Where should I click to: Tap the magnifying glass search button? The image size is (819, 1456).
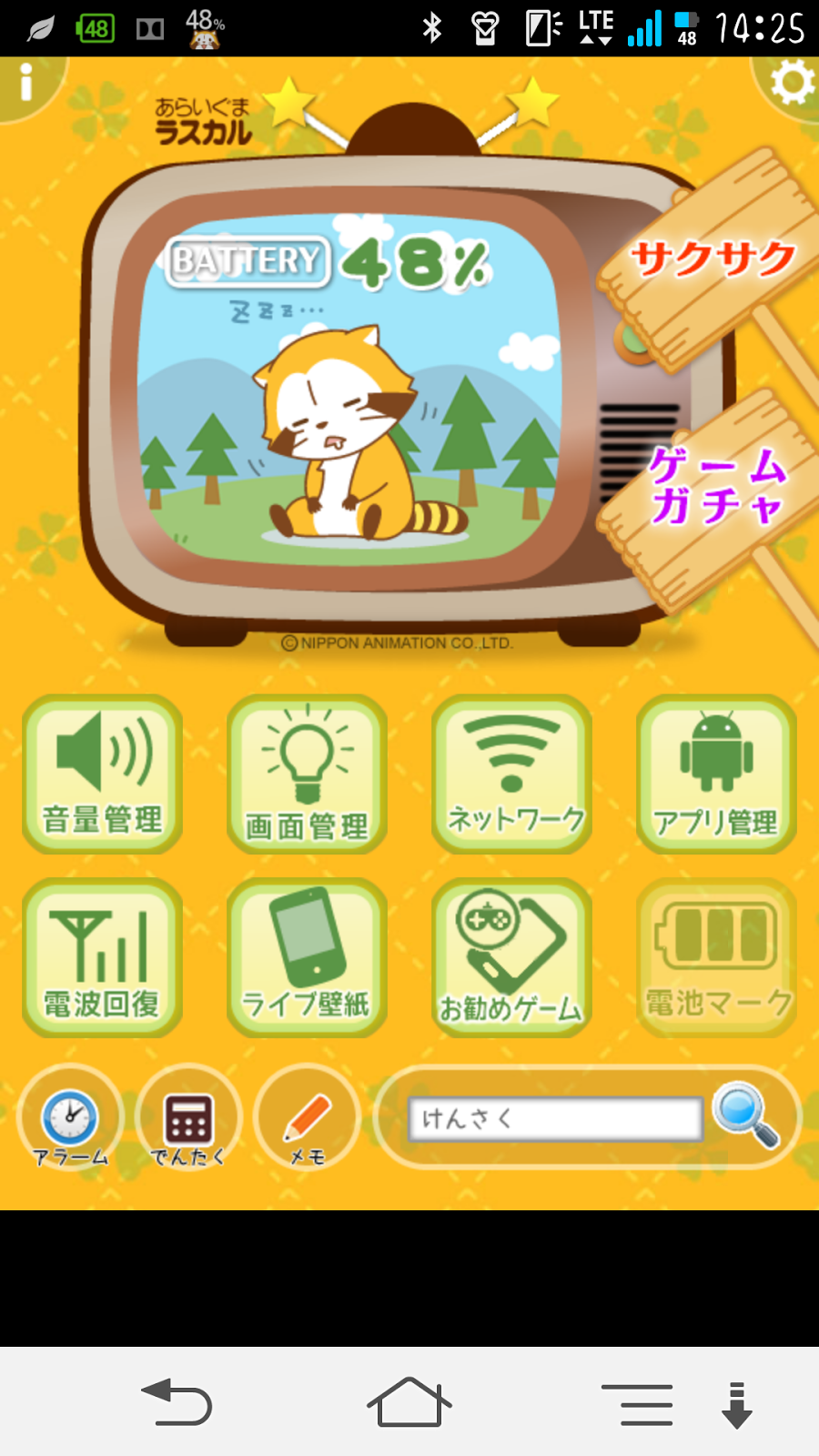746,1116
